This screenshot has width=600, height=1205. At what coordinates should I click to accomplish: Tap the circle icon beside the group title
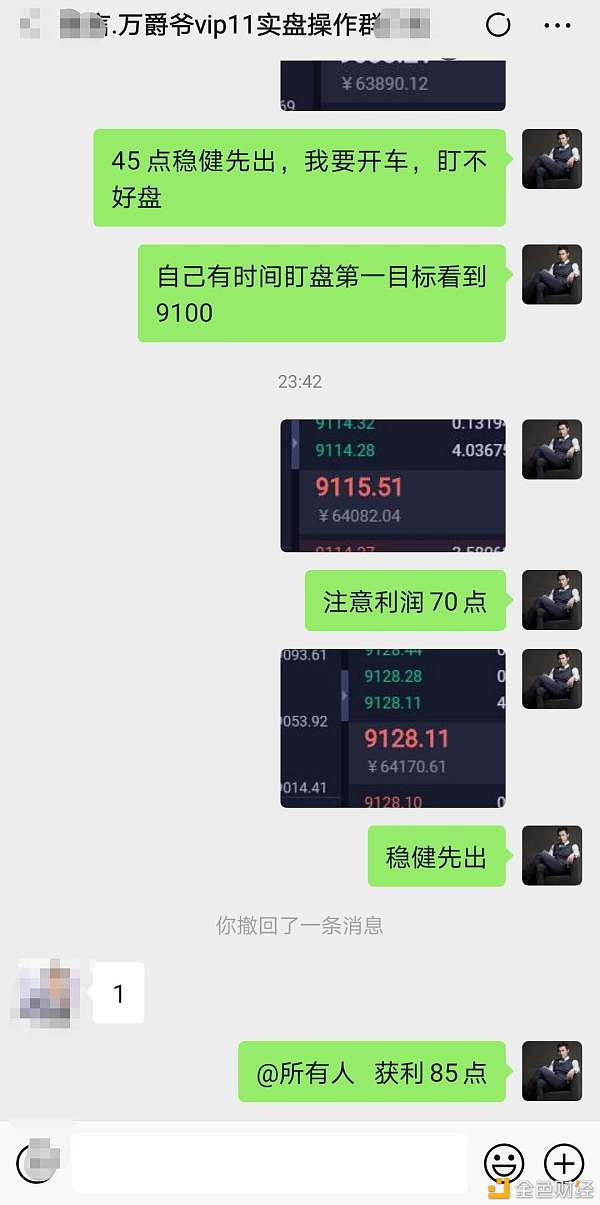click(x=498, y=26)
